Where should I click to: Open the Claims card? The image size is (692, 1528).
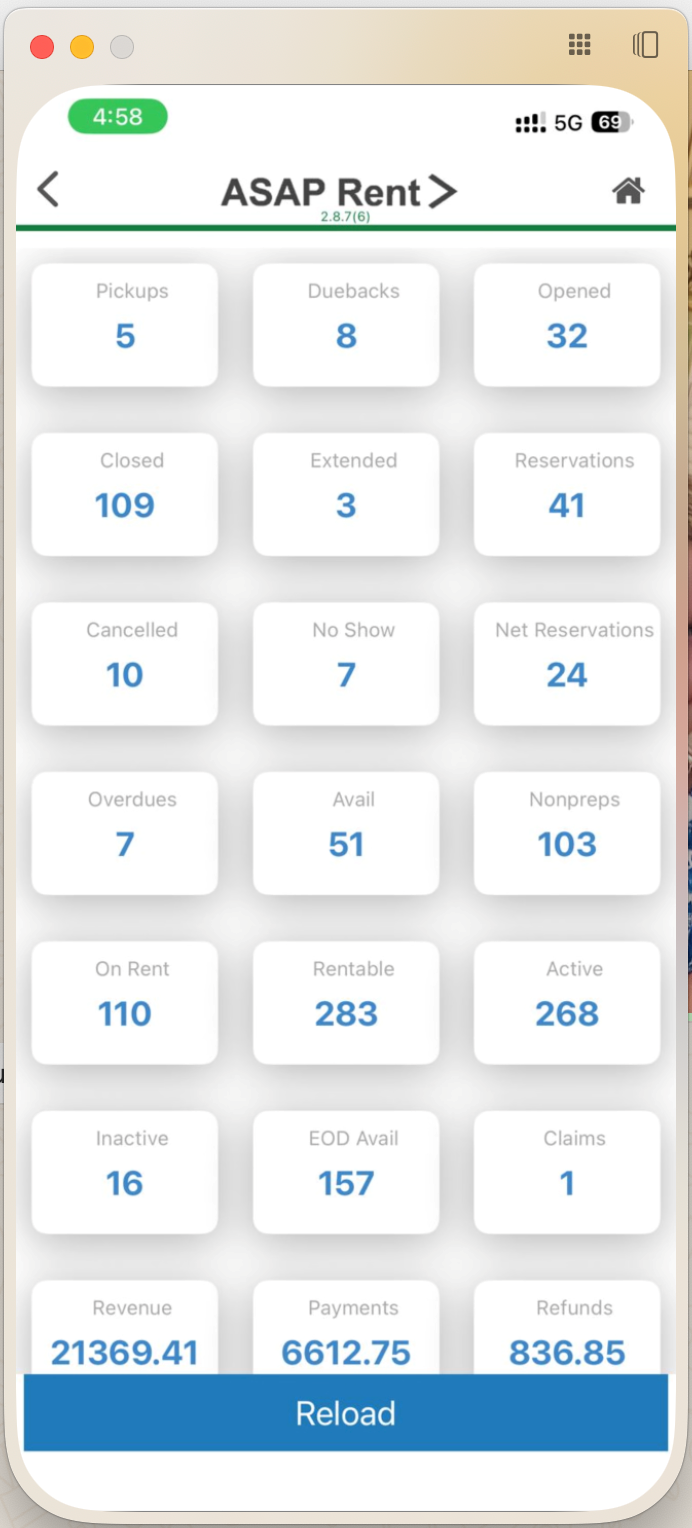click(x=567, y=1172)
